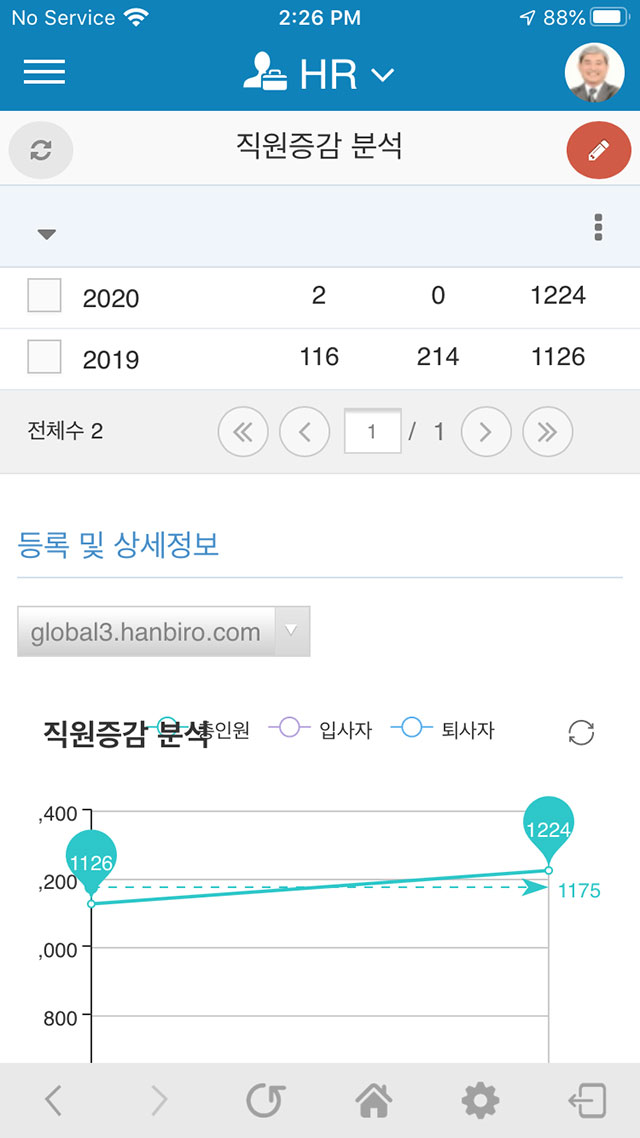
Task: Toggle the 퇴사자 series in chart legend
Action: (442, 729)
